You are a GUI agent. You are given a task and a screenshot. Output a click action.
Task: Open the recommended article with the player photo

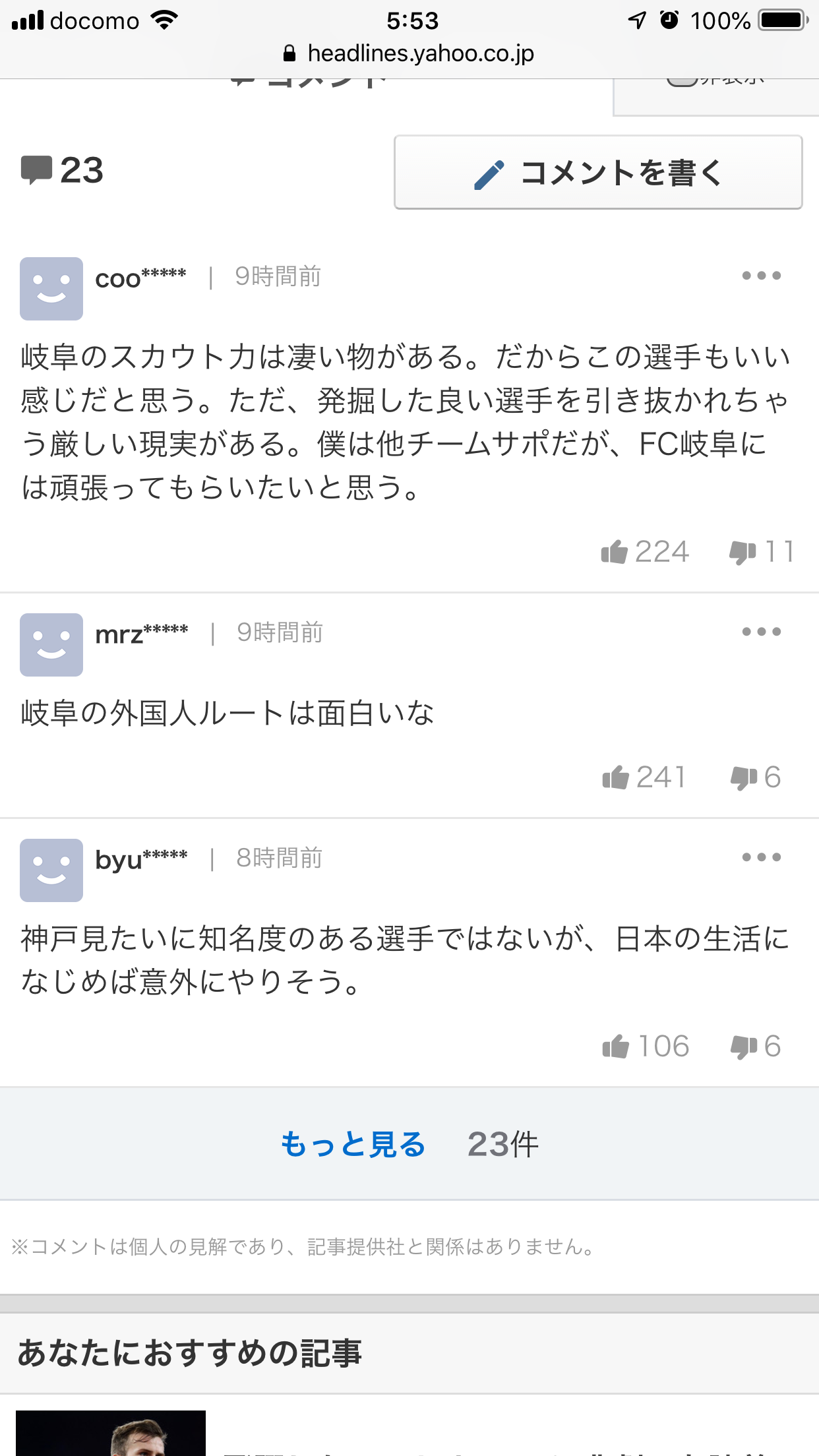(111, 1433)
